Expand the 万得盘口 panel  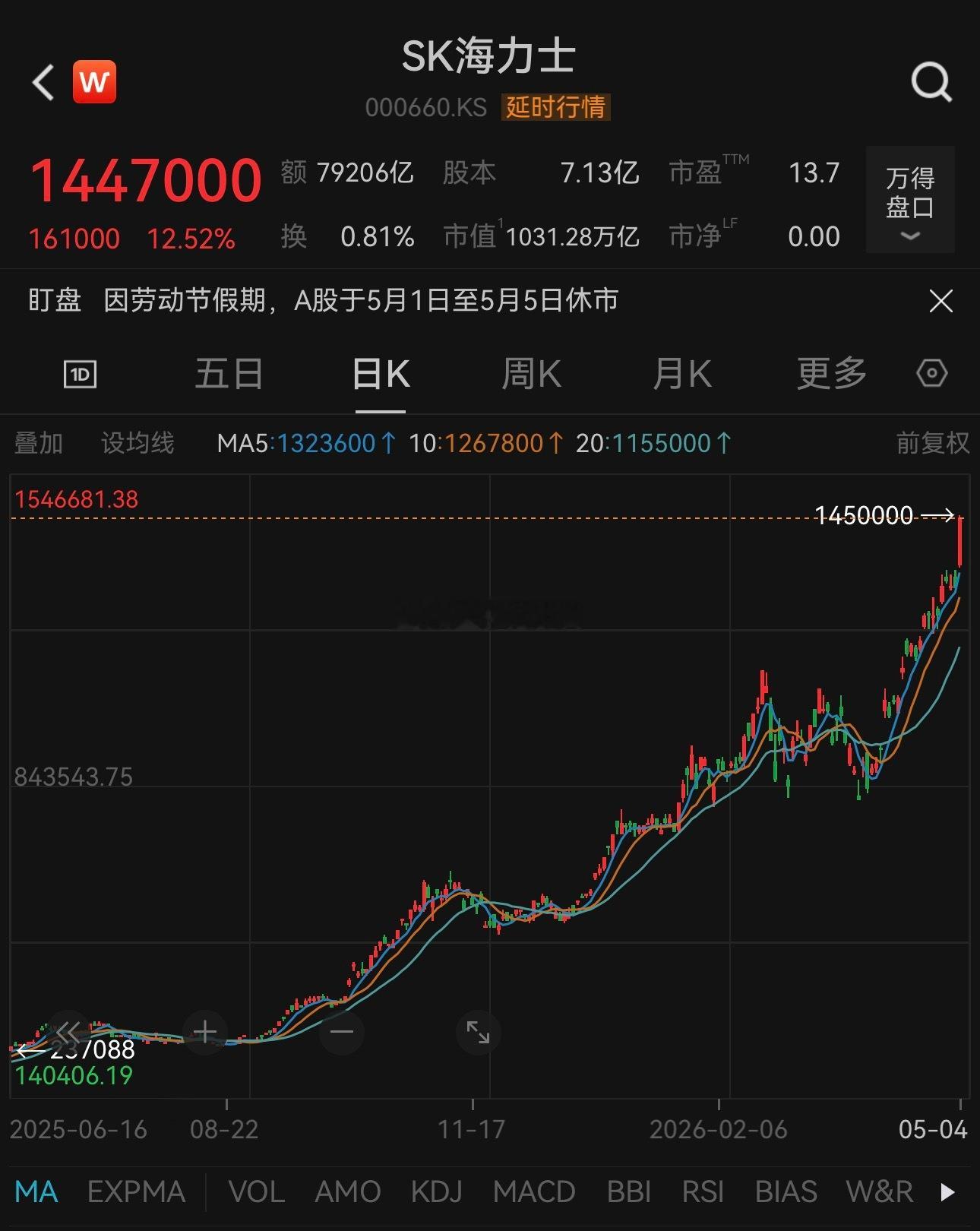tap(910, 200)
